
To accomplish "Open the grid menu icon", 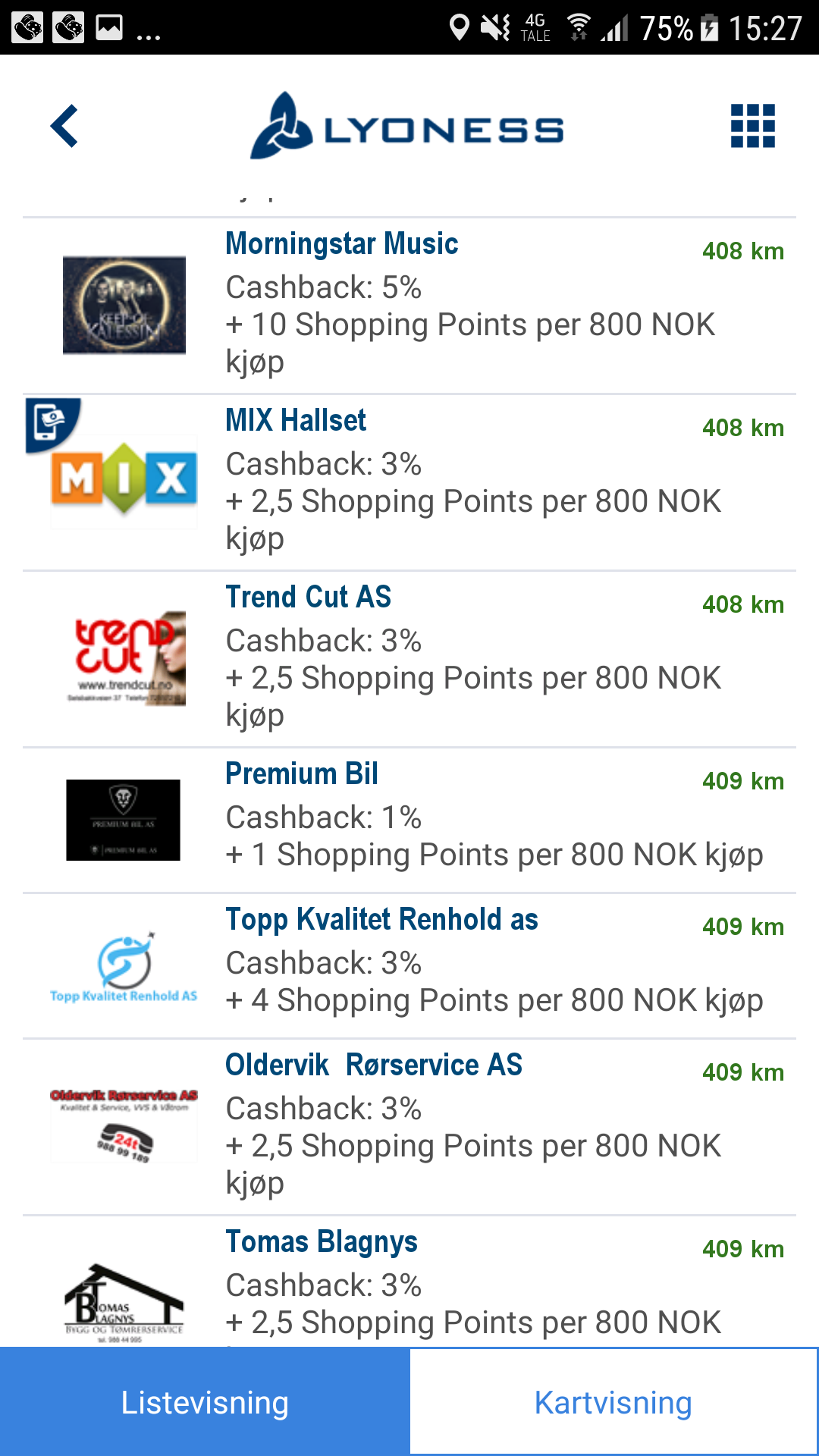I will [752, 126].
